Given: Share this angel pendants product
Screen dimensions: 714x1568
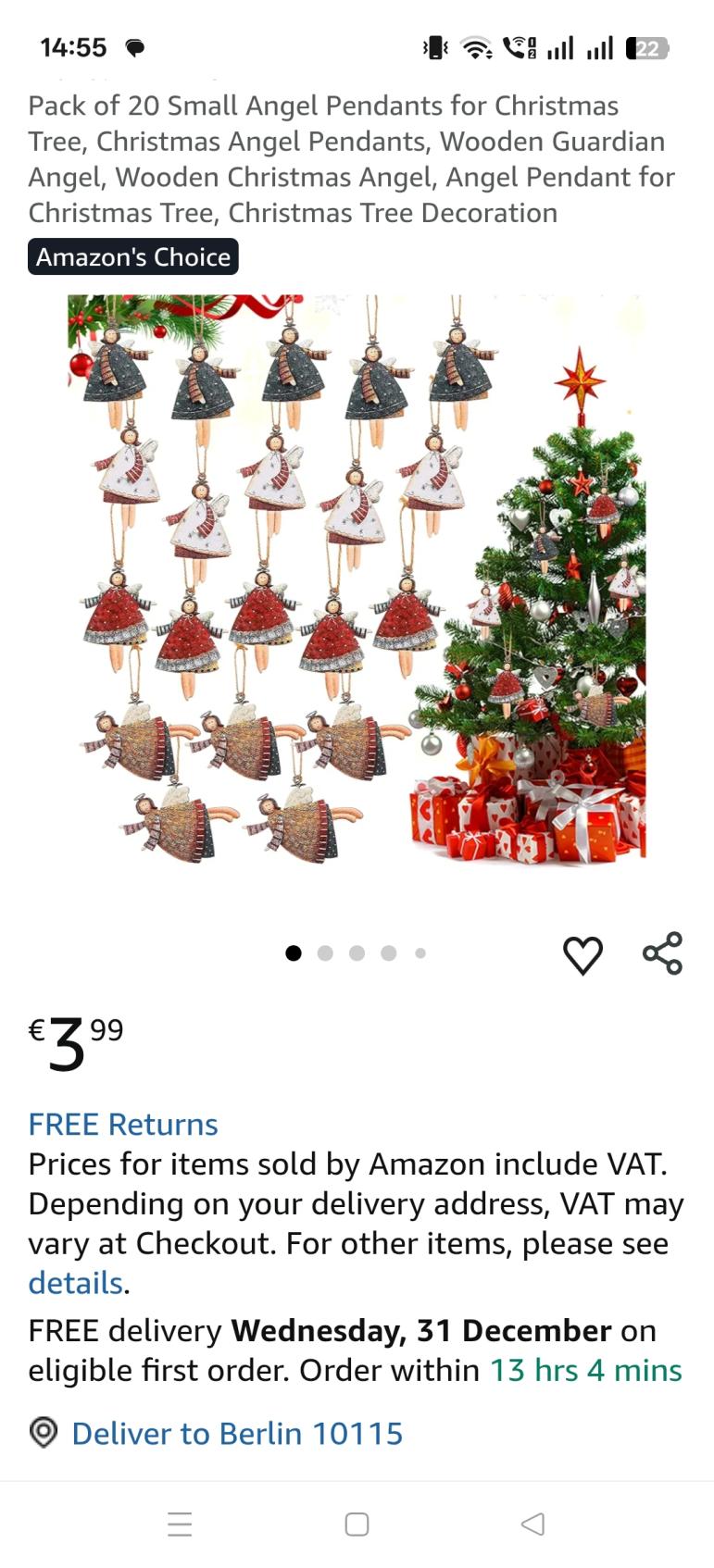Looking at the screenshot, I should pyautogui.click(x=662, y=953).
